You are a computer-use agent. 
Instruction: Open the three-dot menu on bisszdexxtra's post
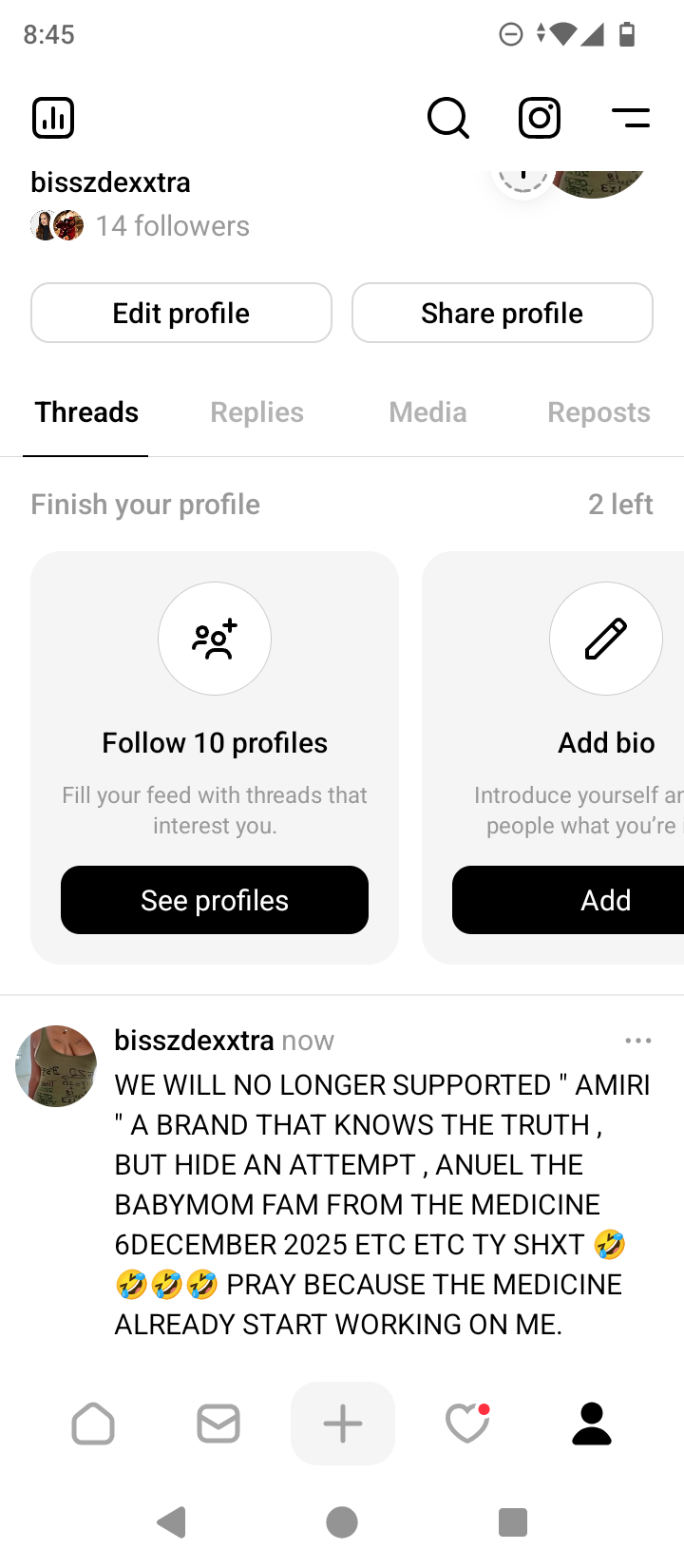(x=638, y=1041)
